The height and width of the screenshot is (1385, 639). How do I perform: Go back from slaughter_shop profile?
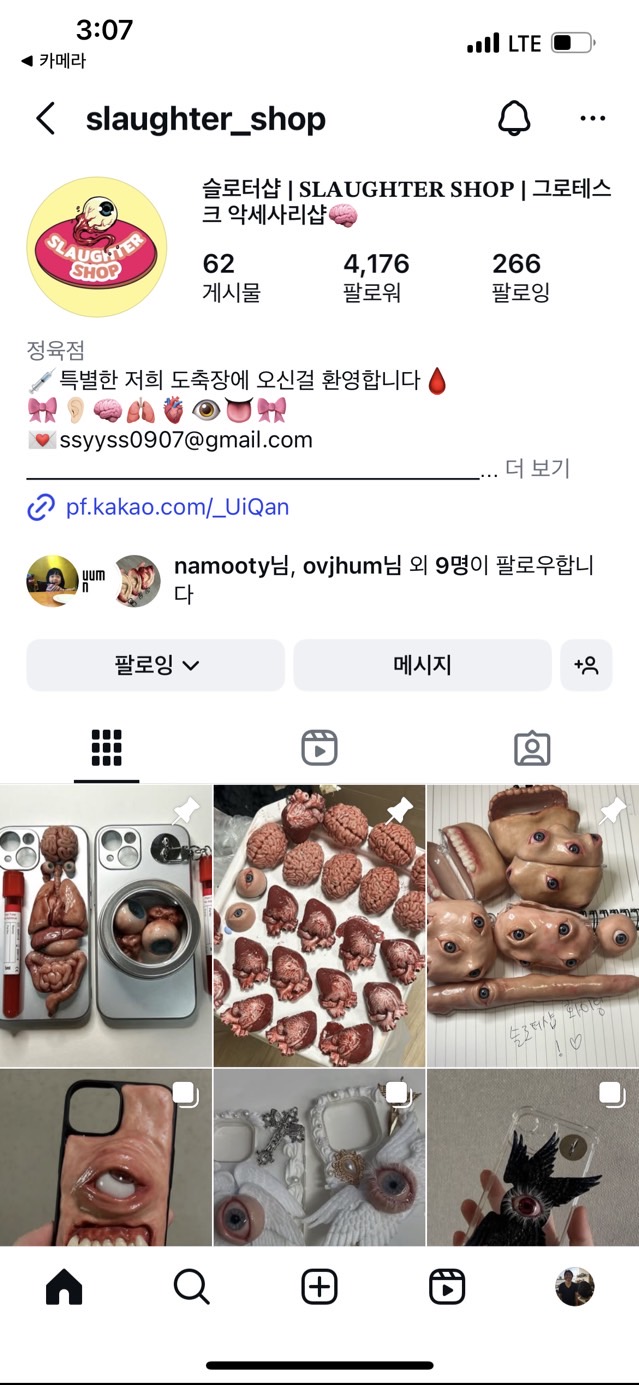pyautogui.click(x=45, y=119)
